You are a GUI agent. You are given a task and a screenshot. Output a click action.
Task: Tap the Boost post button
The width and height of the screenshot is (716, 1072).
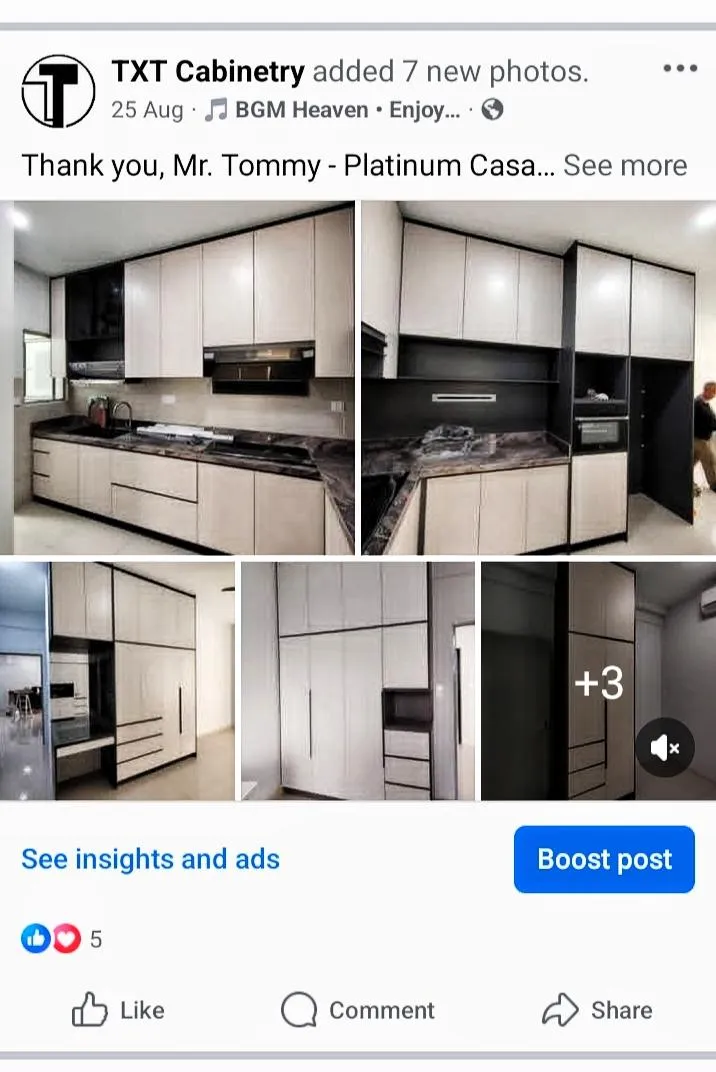coord(604,859)
